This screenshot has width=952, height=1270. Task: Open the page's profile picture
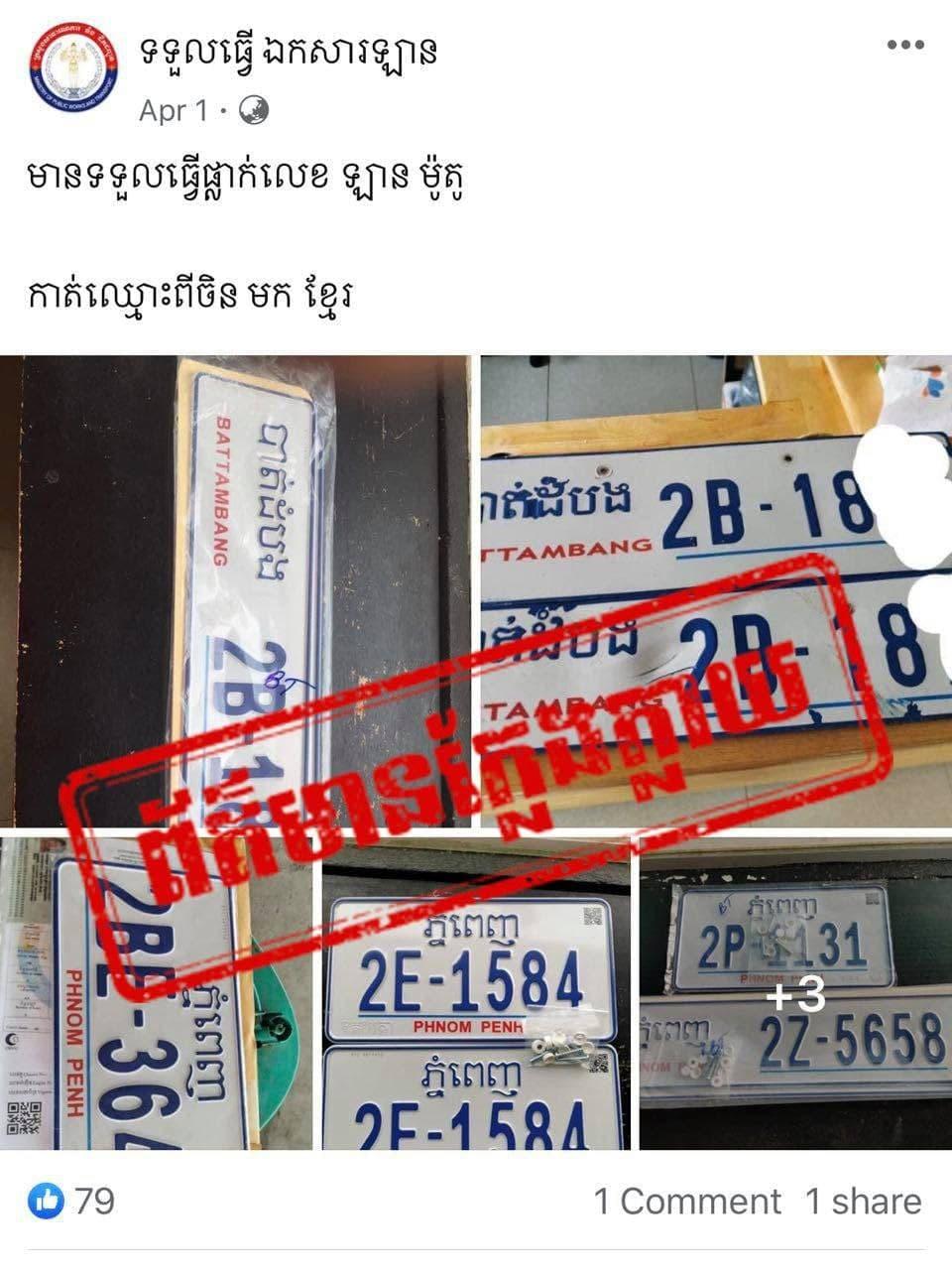pyautogui.click(x=72, y=67)
